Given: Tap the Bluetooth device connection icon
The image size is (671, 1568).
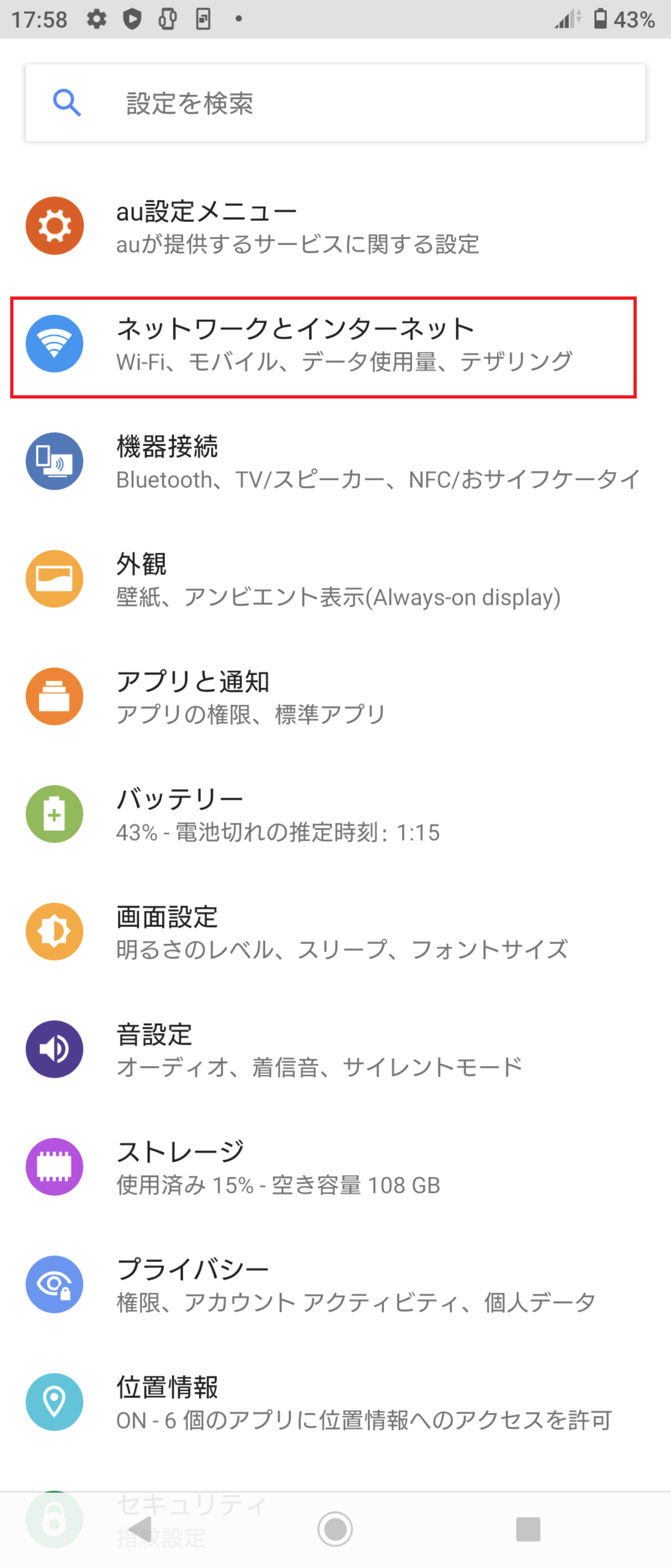Looking at the screenshot, I should pos(54,461).
